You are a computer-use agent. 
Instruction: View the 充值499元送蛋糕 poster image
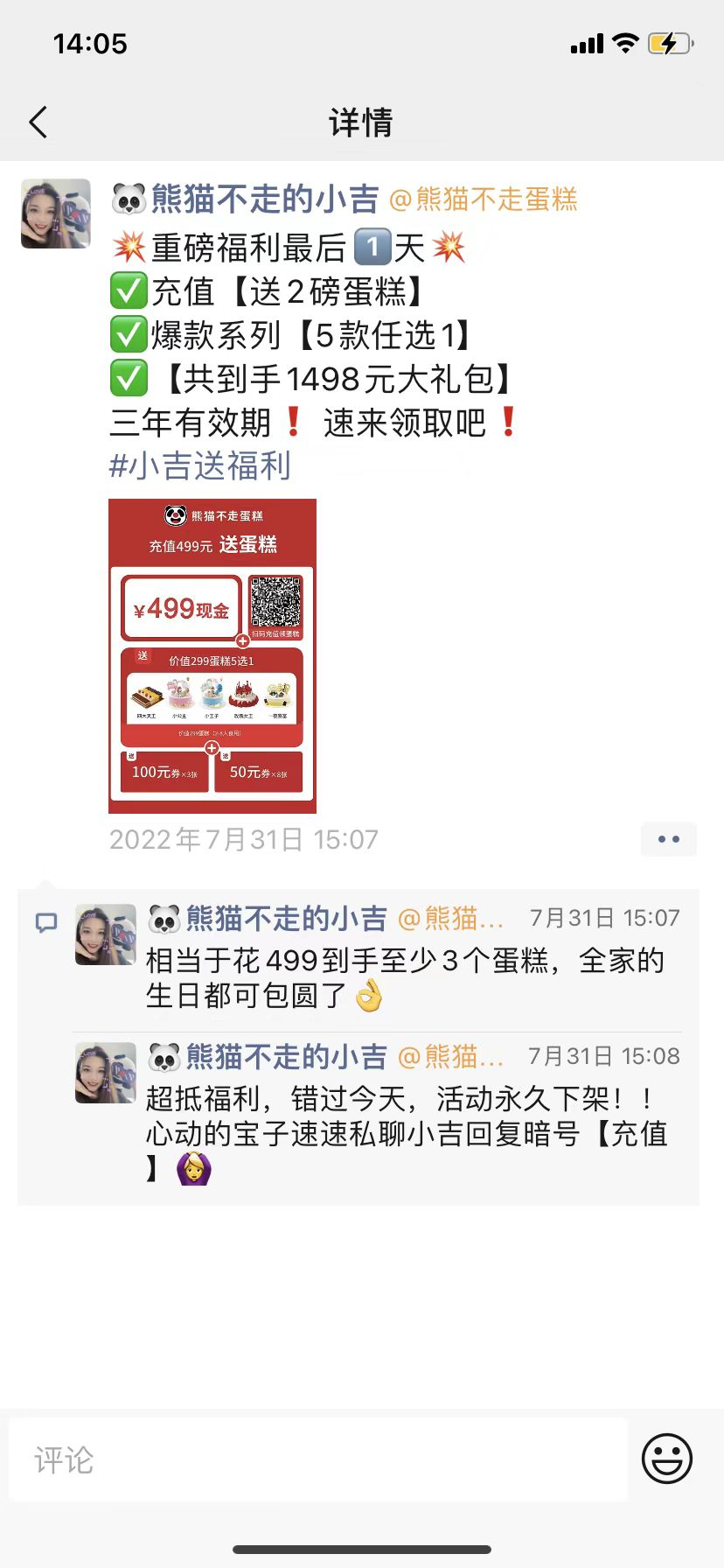(212, 655)
